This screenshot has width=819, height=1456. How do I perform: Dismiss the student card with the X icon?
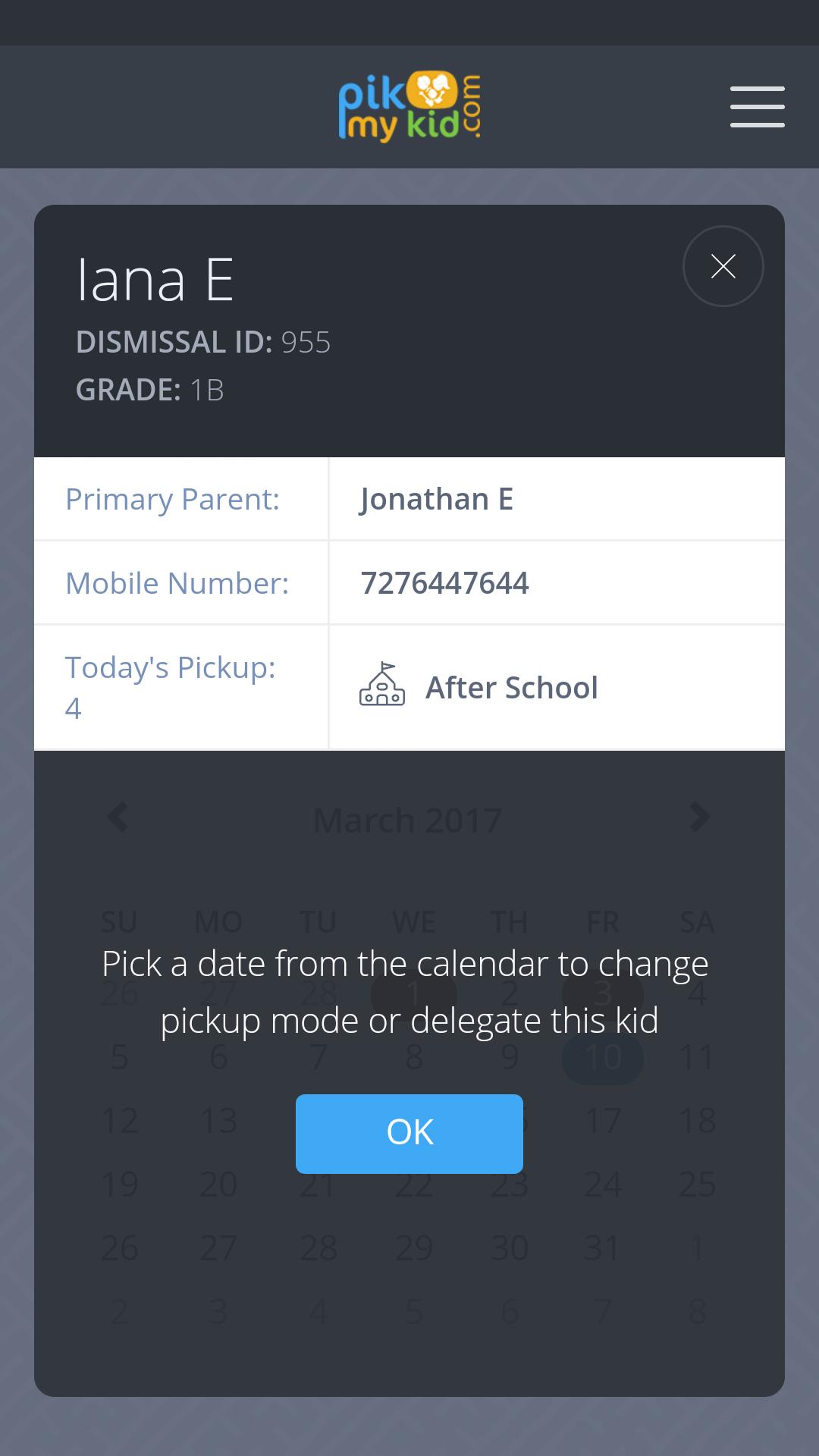(723, 266)
